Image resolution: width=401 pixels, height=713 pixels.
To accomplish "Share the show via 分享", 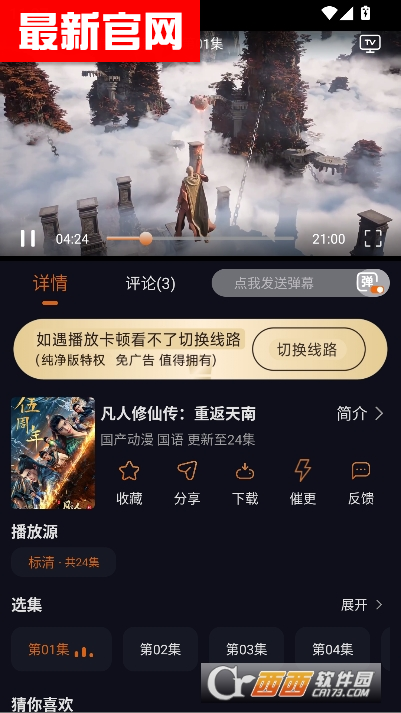I will (x=187, y=482).
